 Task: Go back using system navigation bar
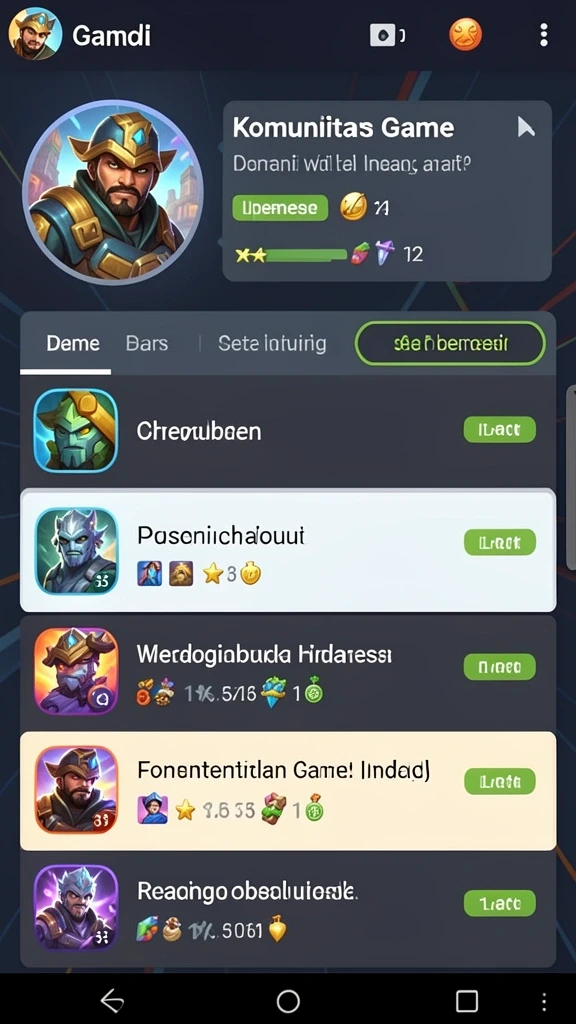point(112,1000)
